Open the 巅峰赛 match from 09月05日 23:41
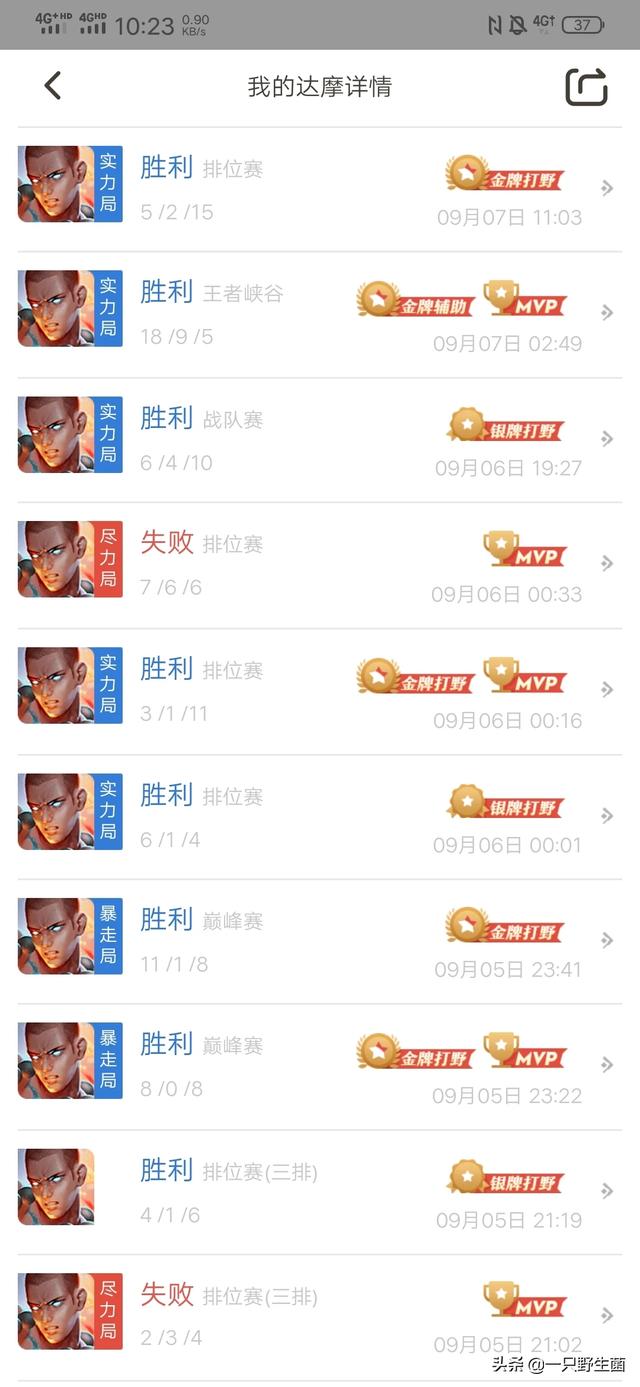Screen dimensions: 640x1387 [320, 942]
